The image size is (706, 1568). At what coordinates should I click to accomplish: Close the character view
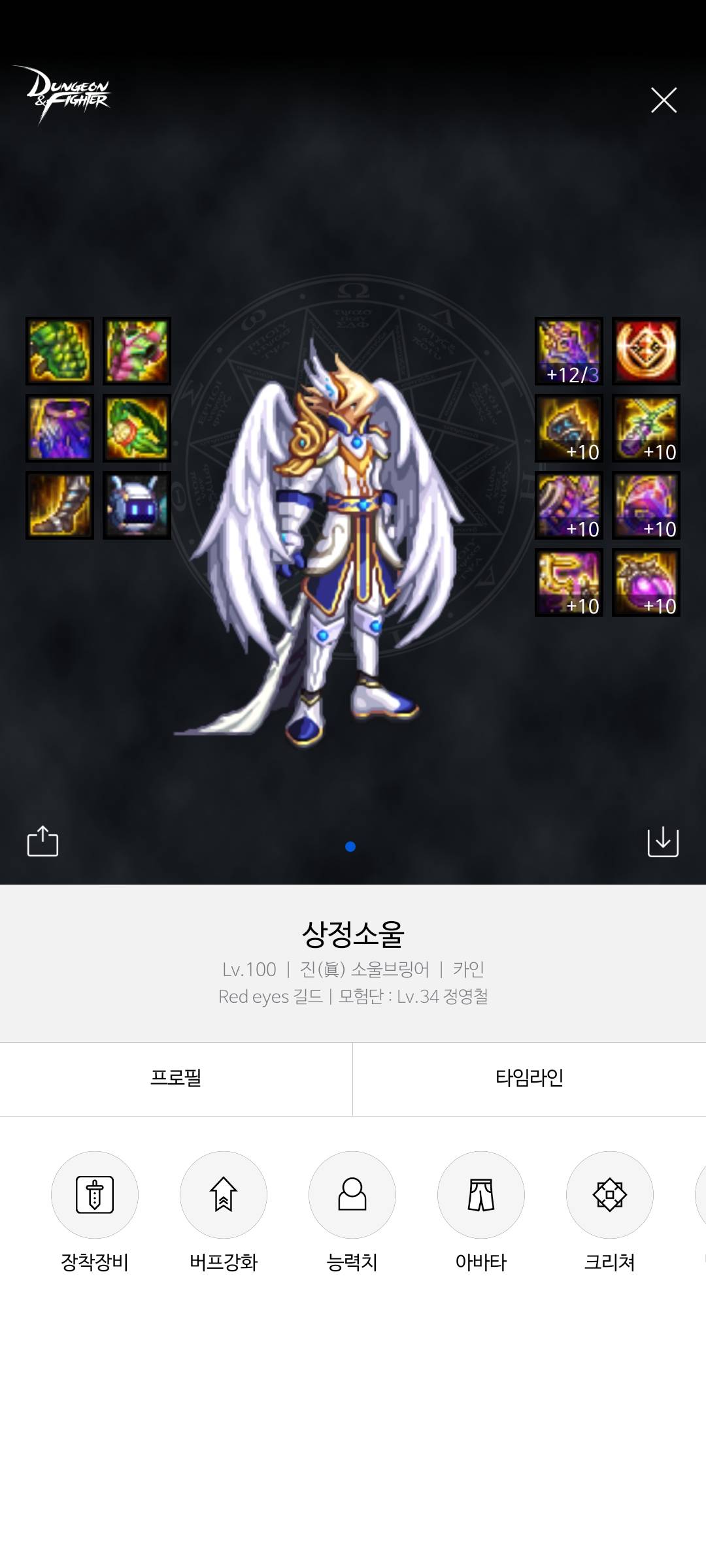coord(664,100)
